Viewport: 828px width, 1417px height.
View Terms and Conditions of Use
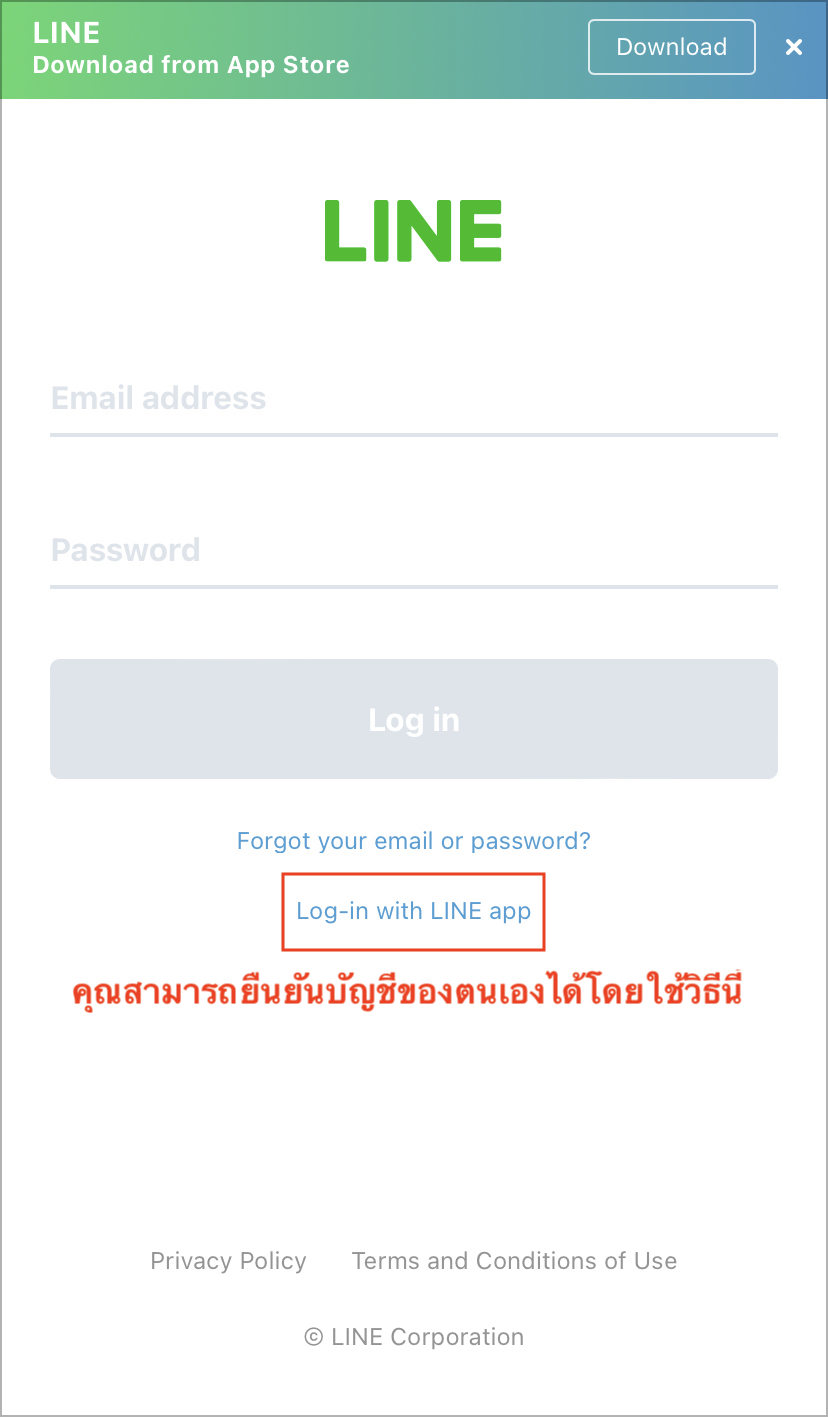[x=514, y=1261]
